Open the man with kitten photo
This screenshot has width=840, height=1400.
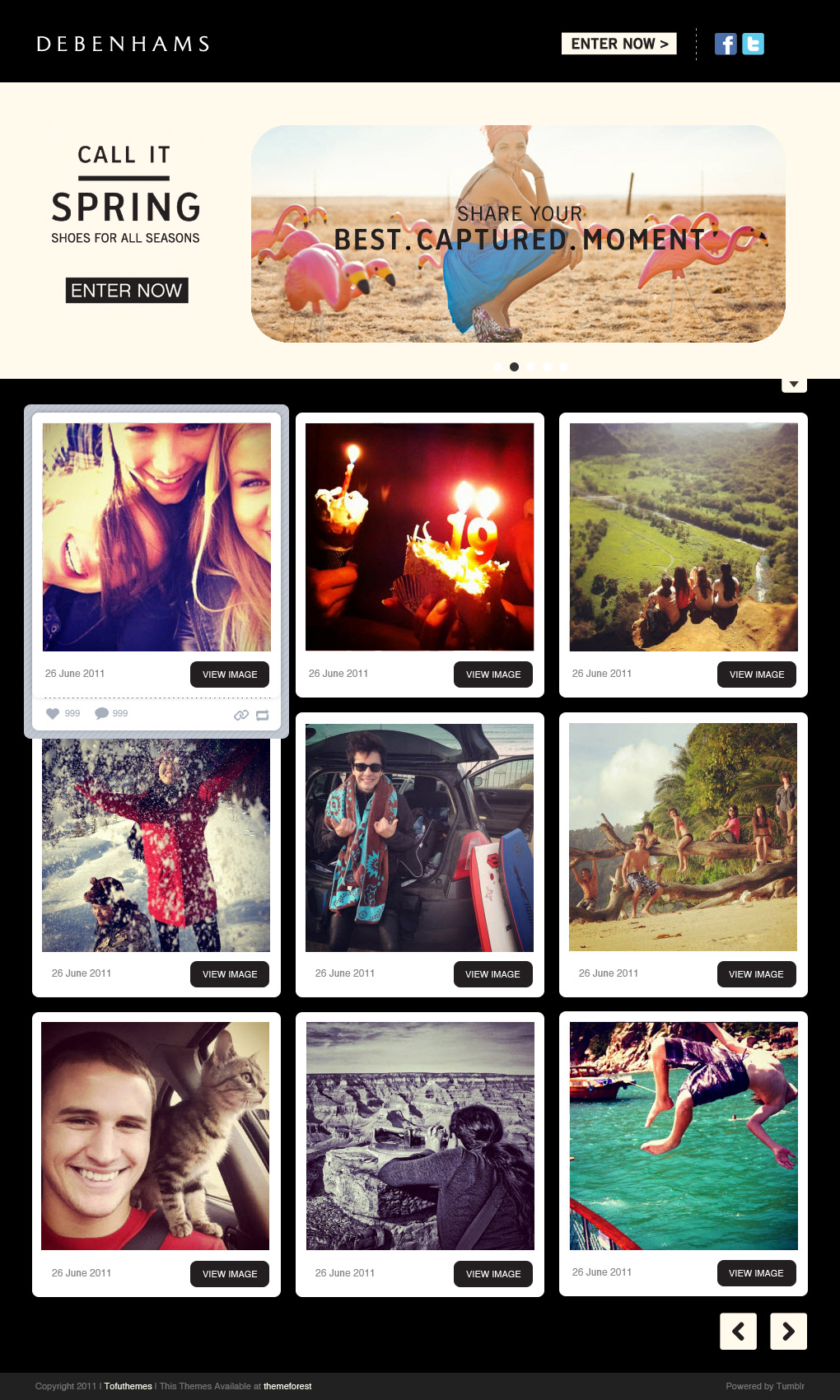(x=156, y=1136)
